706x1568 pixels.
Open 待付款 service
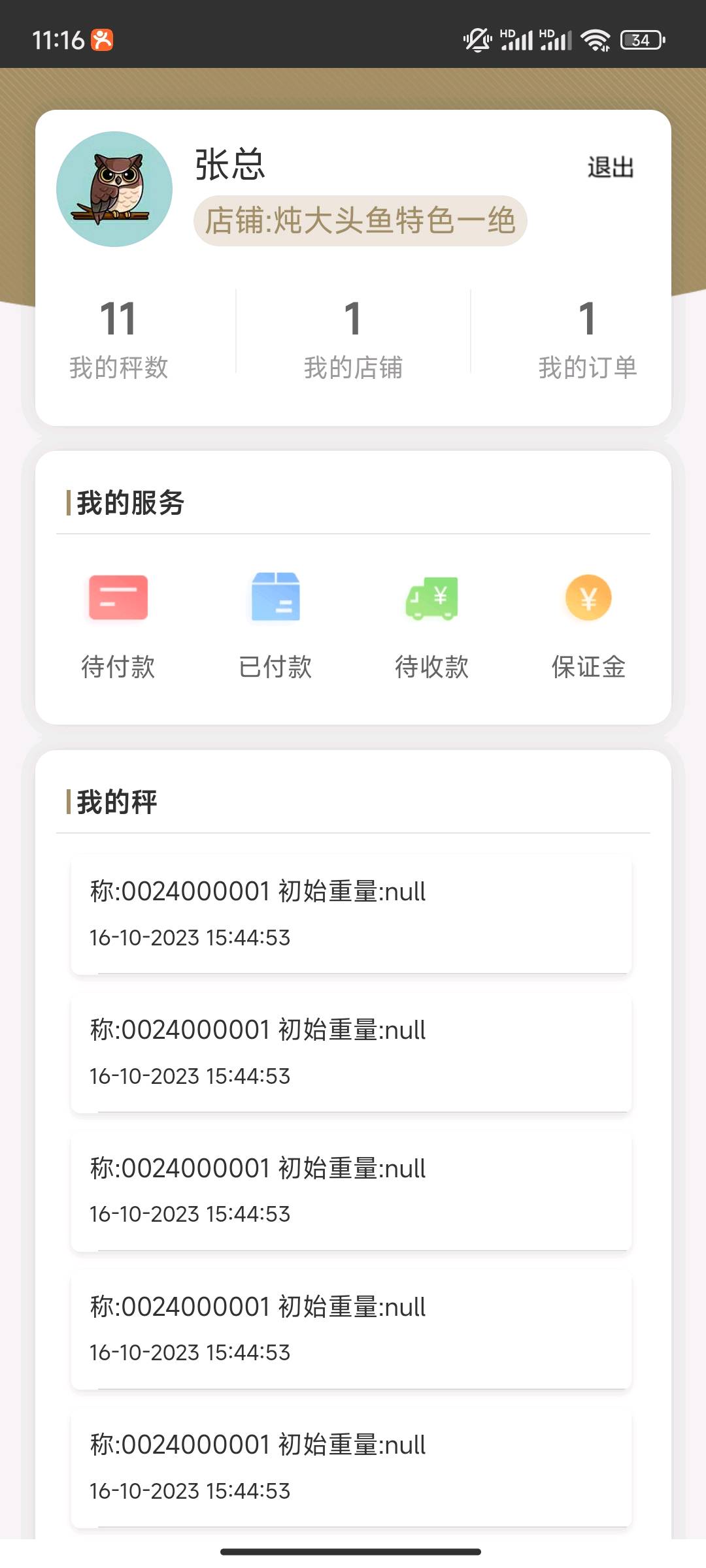pos(118,624)
